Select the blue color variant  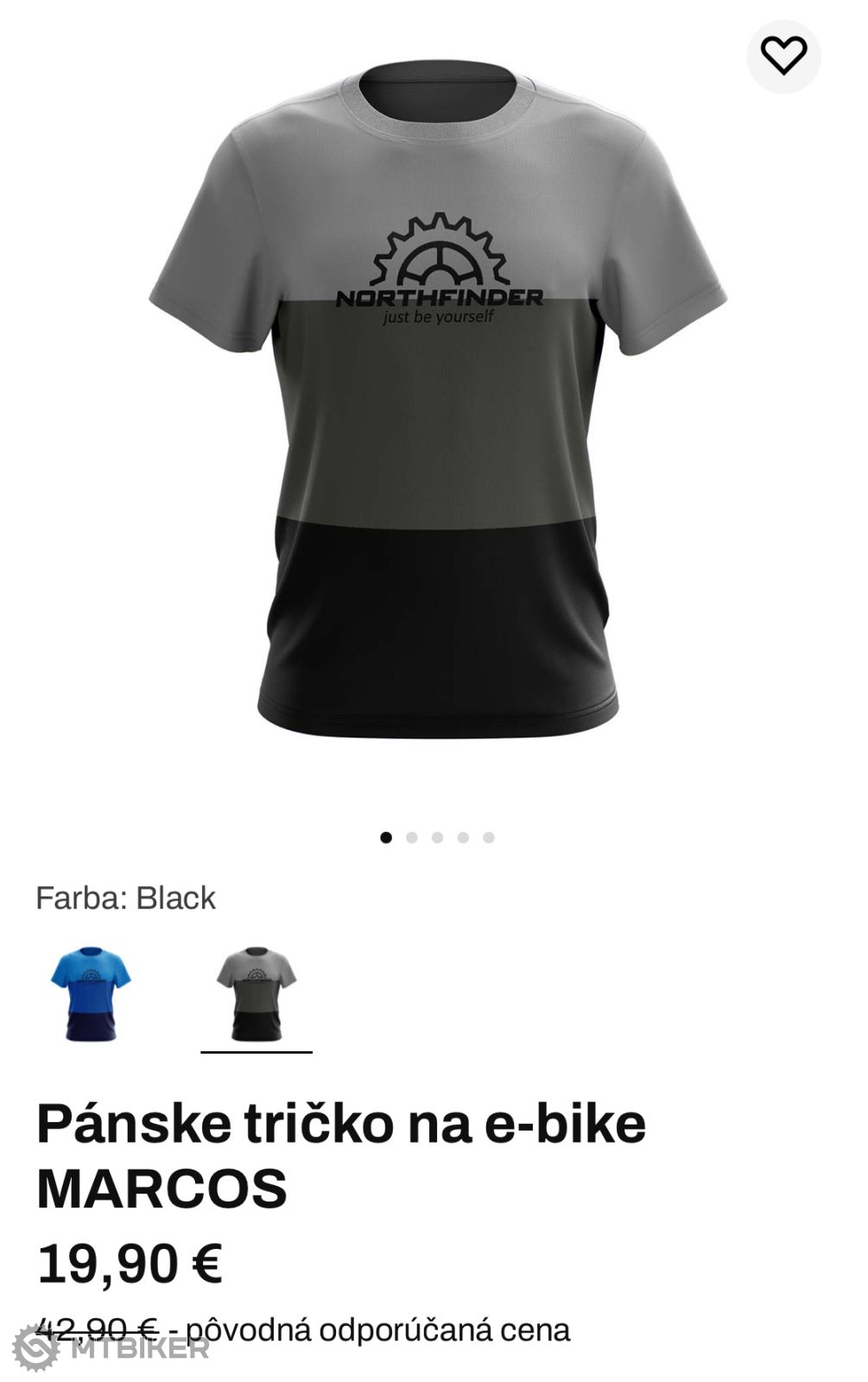tap(91, 994)
